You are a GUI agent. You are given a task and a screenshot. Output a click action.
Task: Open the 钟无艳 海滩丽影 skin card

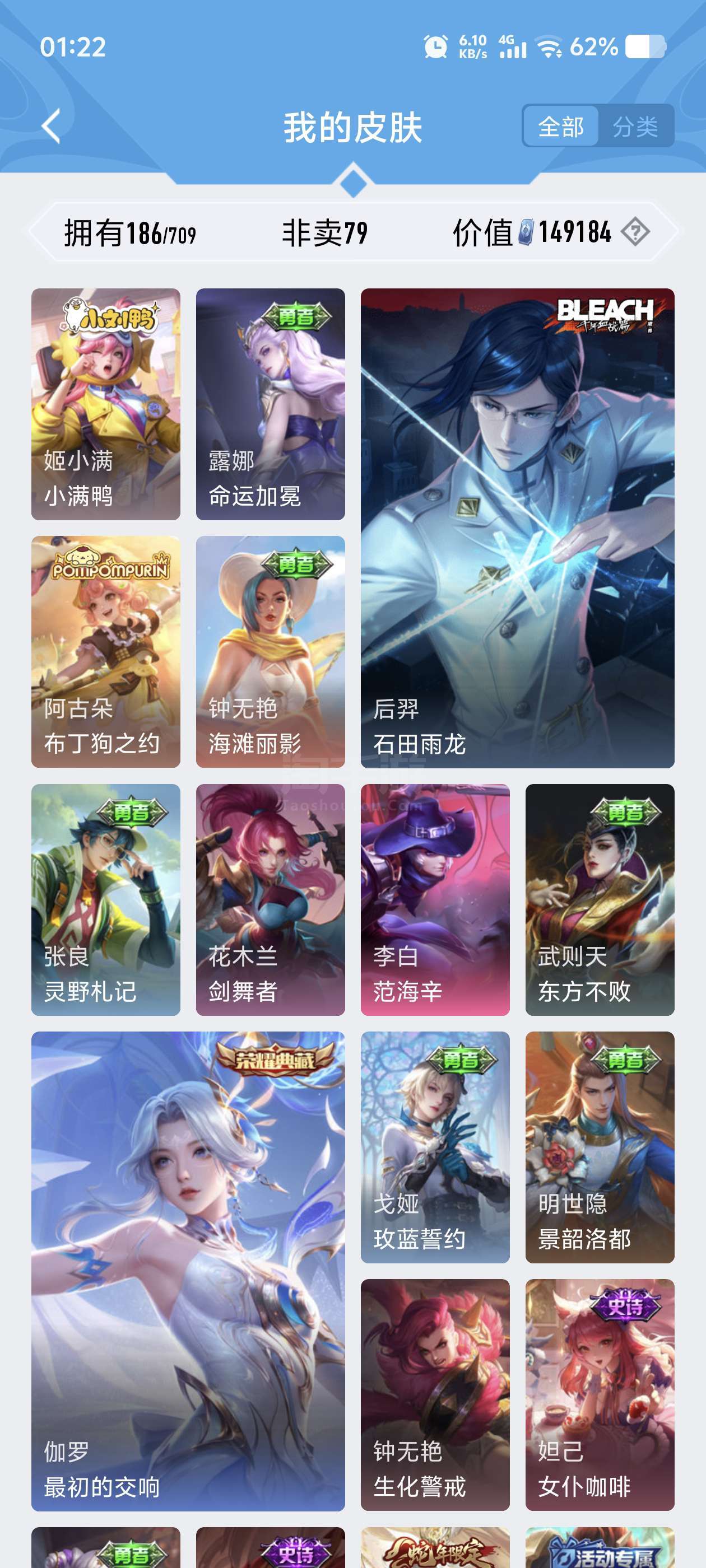click(271, 652)
